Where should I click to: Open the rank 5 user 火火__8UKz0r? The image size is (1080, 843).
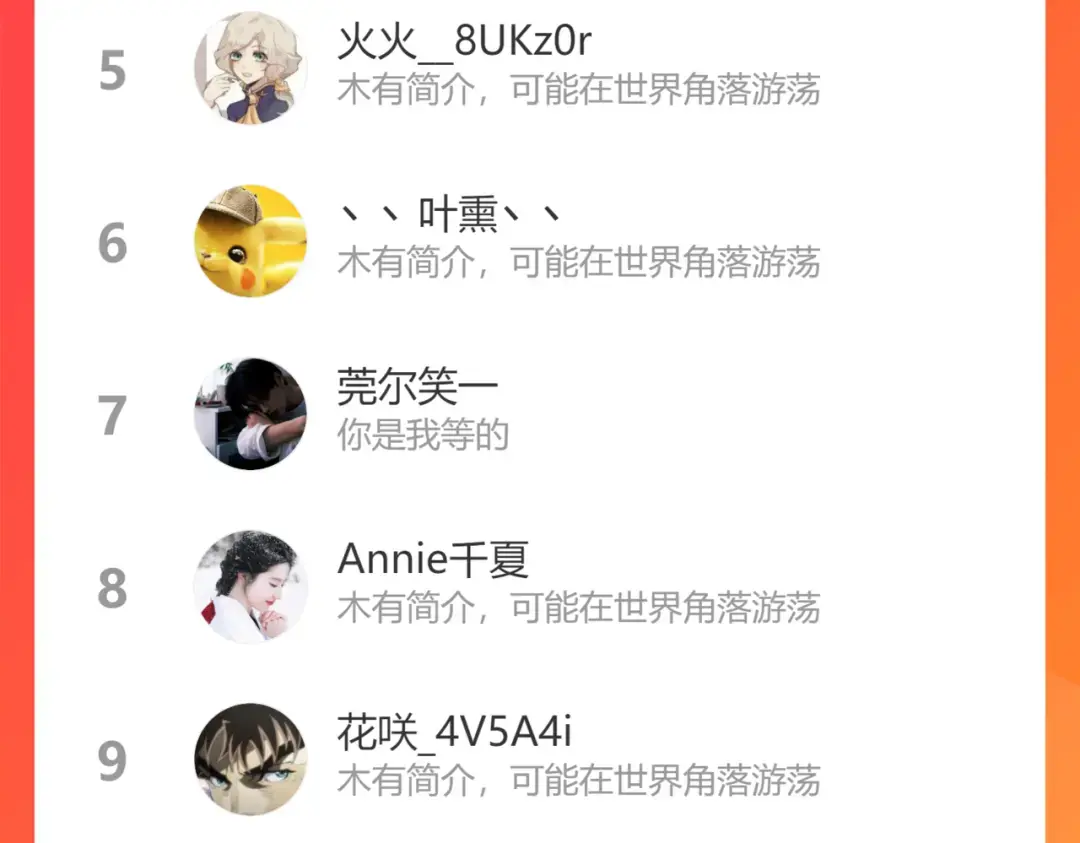pos(539,68)
